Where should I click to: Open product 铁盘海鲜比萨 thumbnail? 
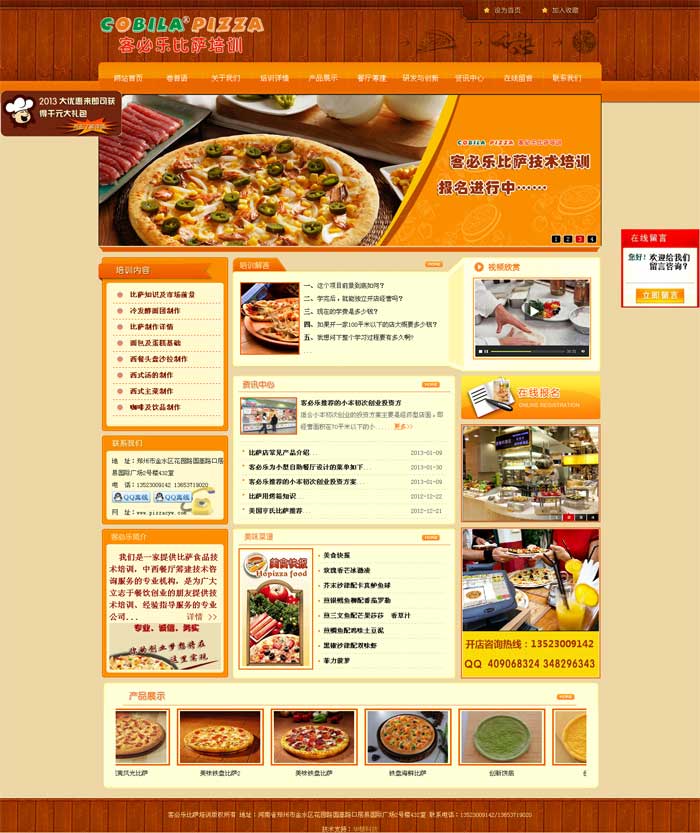(x=407, y=738)
